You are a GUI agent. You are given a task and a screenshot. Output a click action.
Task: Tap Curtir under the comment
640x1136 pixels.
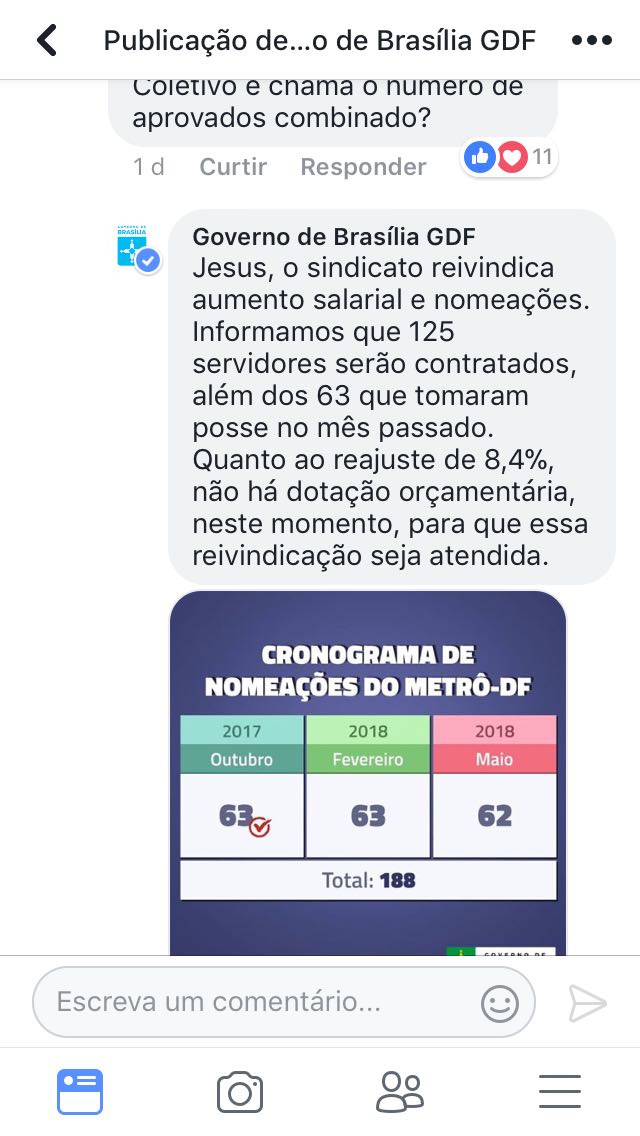pyautogui.click(x=233, y=167)
